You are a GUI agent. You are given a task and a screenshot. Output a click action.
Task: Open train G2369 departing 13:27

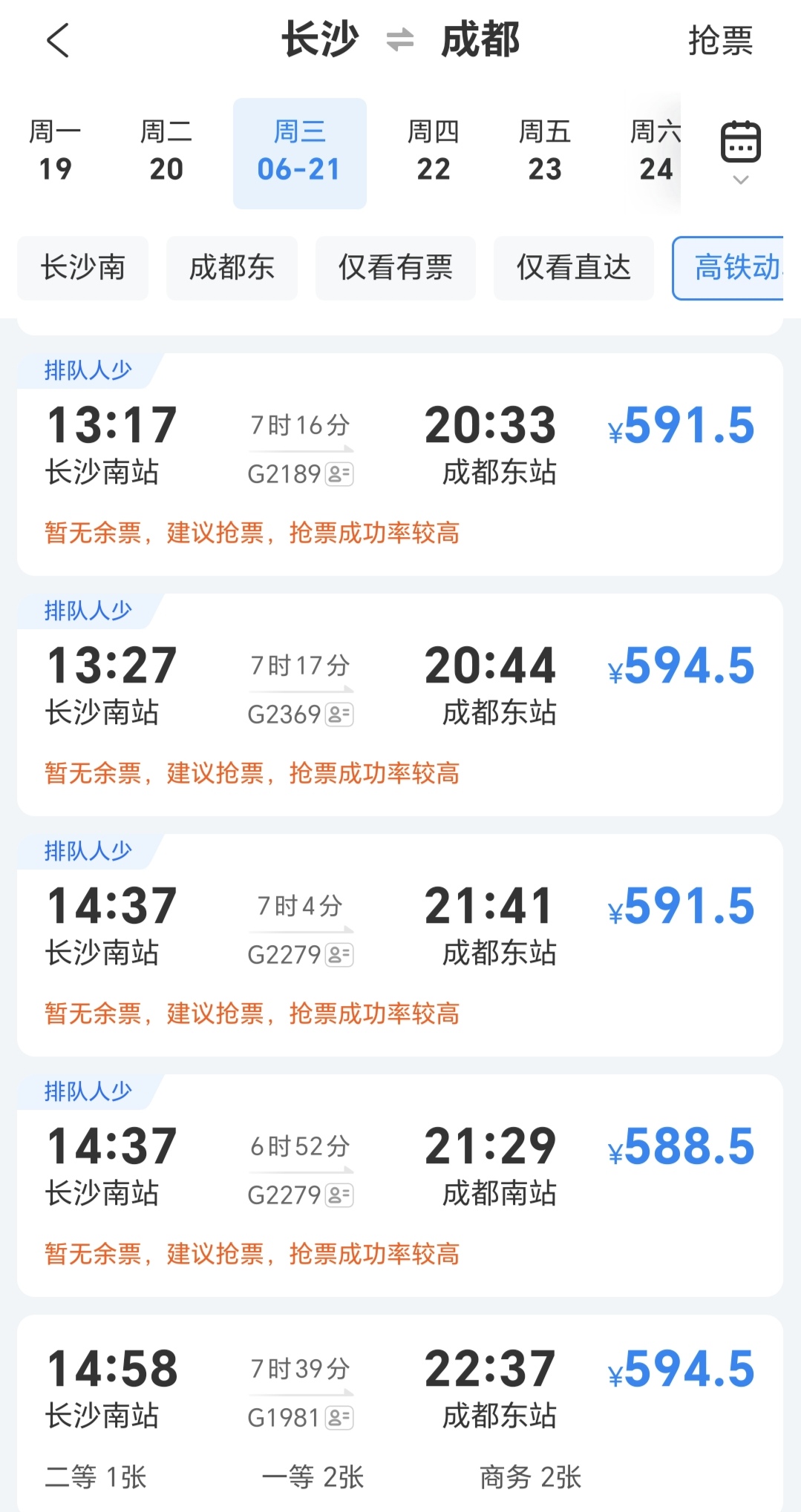coord(400,705)
